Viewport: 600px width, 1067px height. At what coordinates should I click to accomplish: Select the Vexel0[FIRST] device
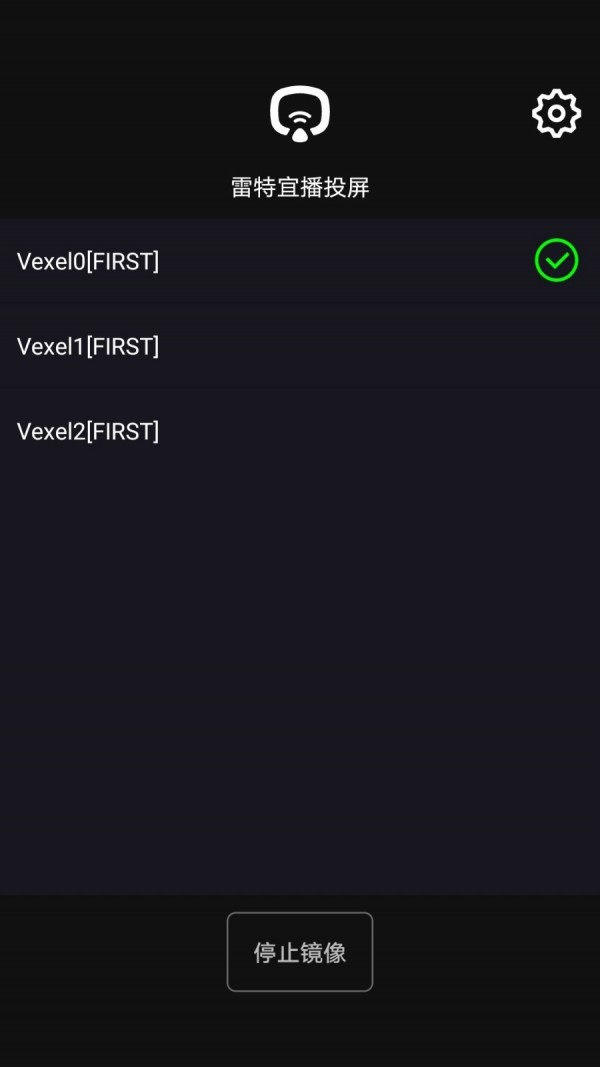(88, 262)
